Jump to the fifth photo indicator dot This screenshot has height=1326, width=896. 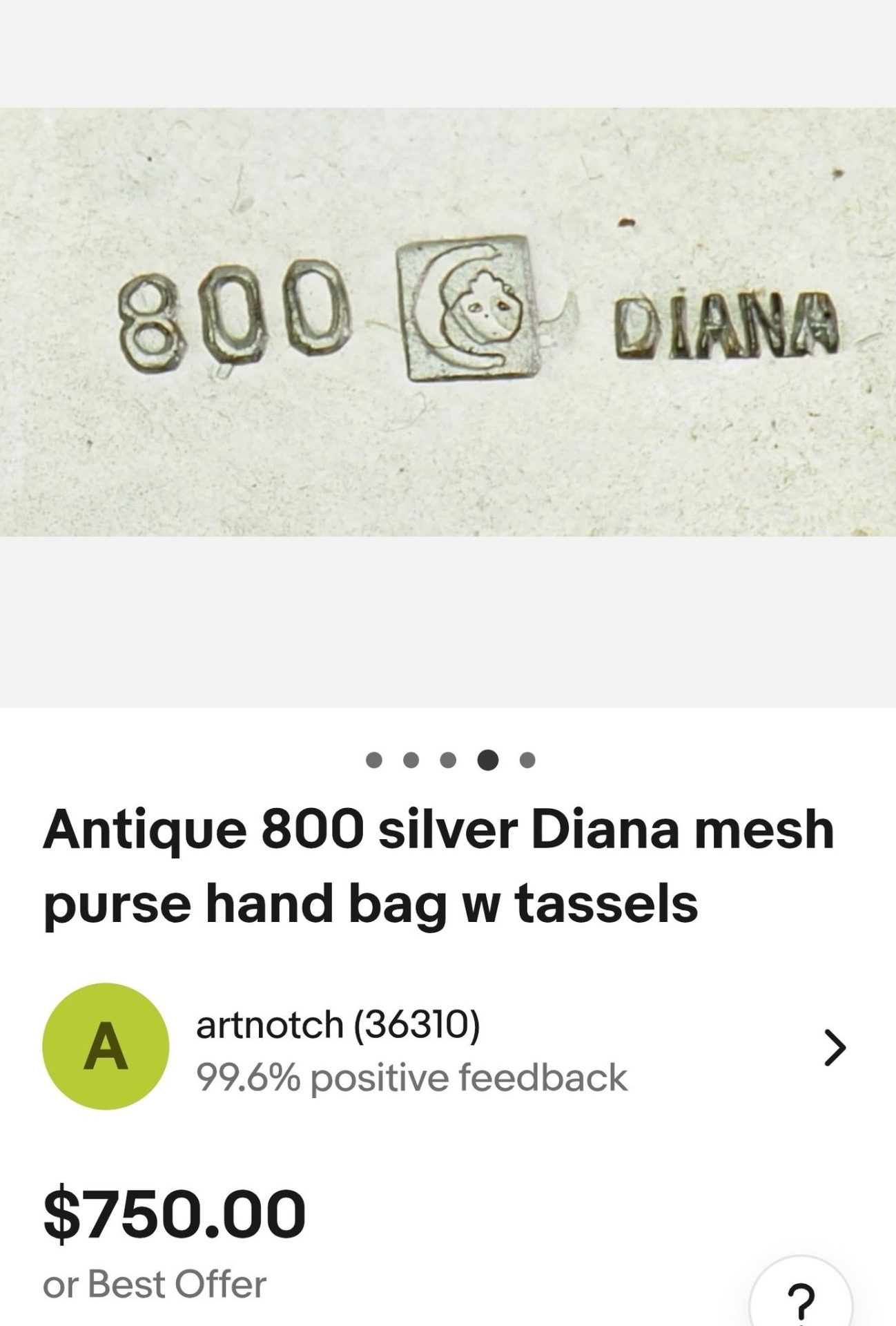pyautogui.click(x=527, y=760)
